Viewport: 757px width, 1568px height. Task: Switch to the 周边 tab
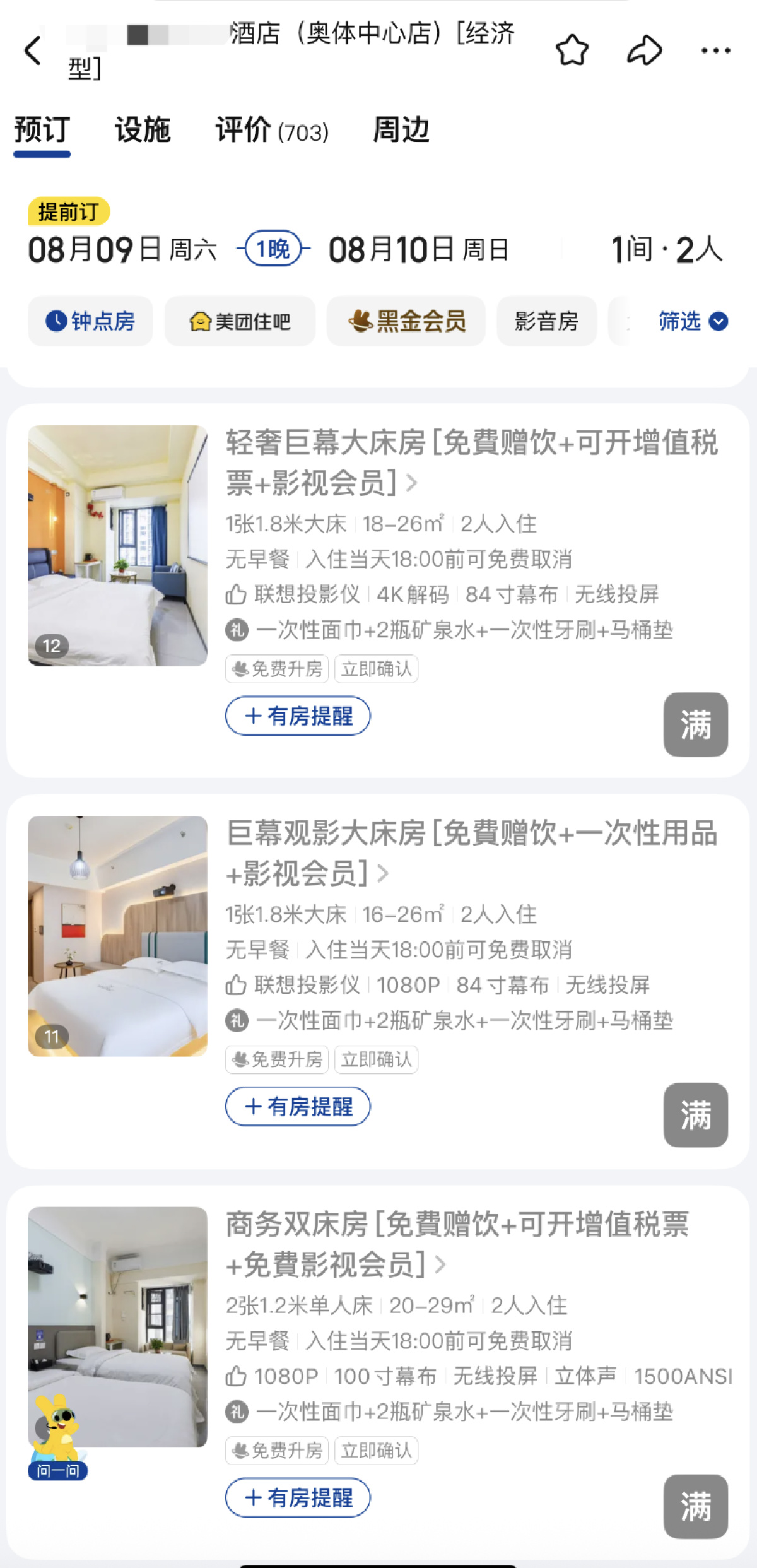tap(401, 130)
